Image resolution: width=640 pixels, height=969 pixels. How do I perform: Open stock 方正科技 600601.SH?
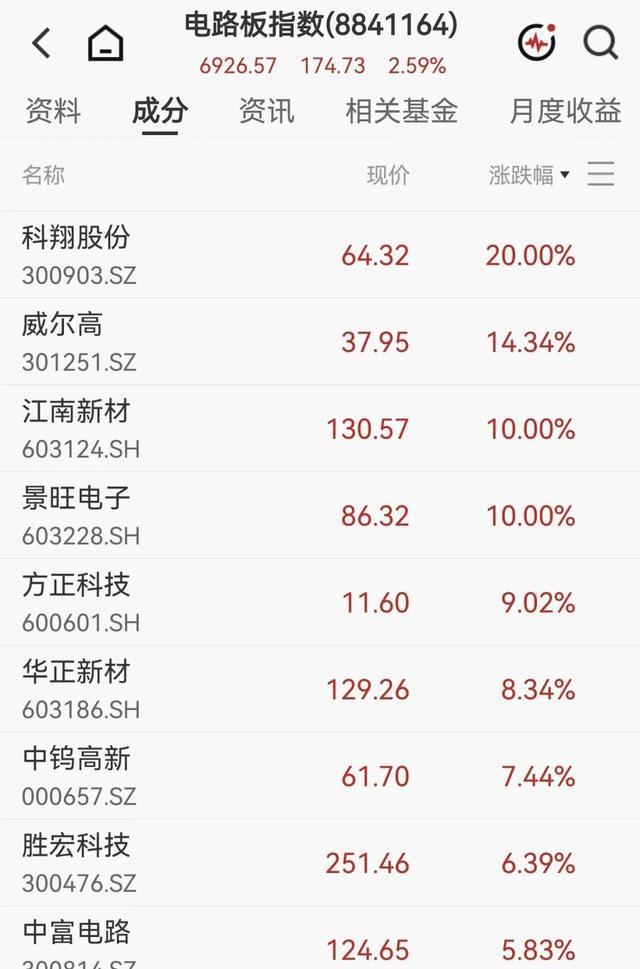[x=320, y=603]
